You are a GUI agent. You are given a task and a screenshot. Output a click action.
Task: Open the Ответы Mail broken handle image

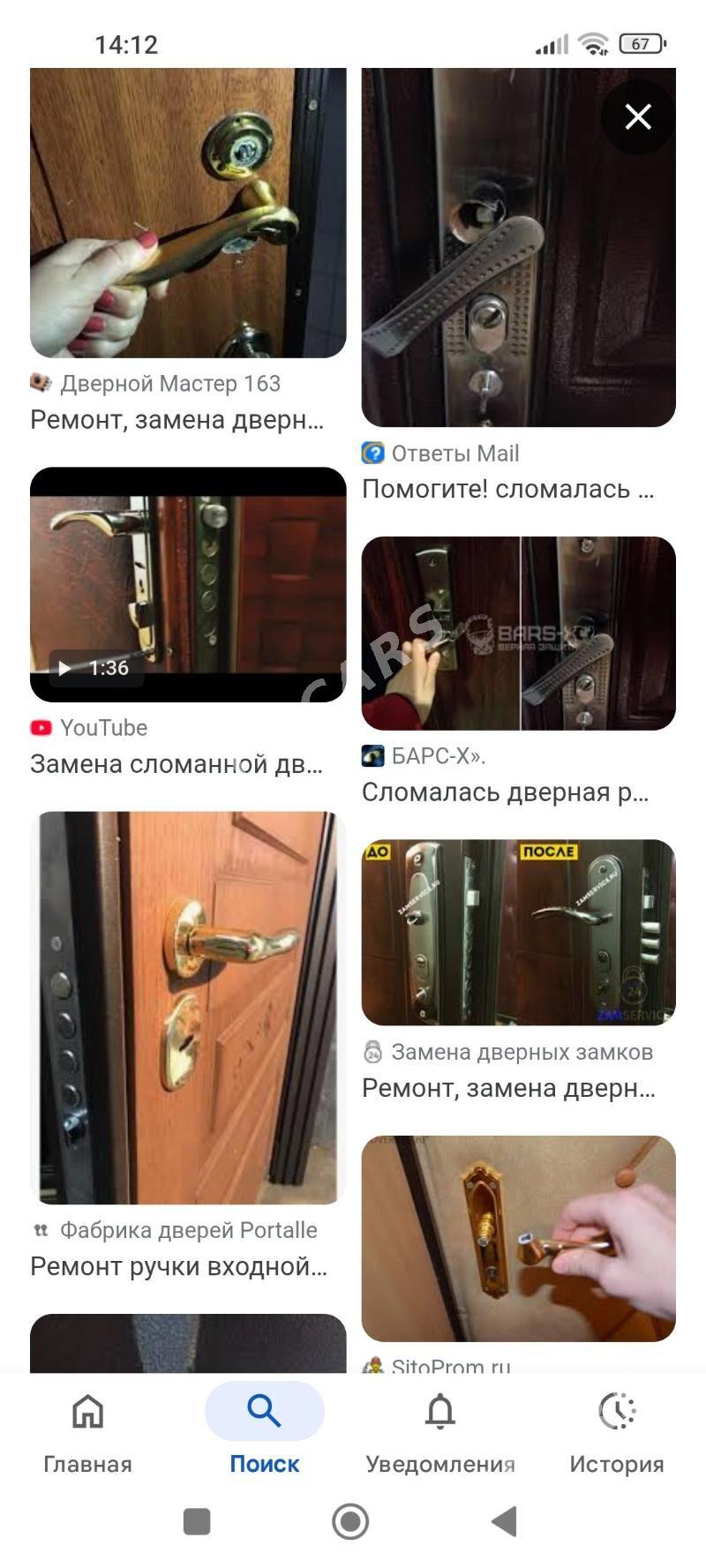(x=518, y=248)
